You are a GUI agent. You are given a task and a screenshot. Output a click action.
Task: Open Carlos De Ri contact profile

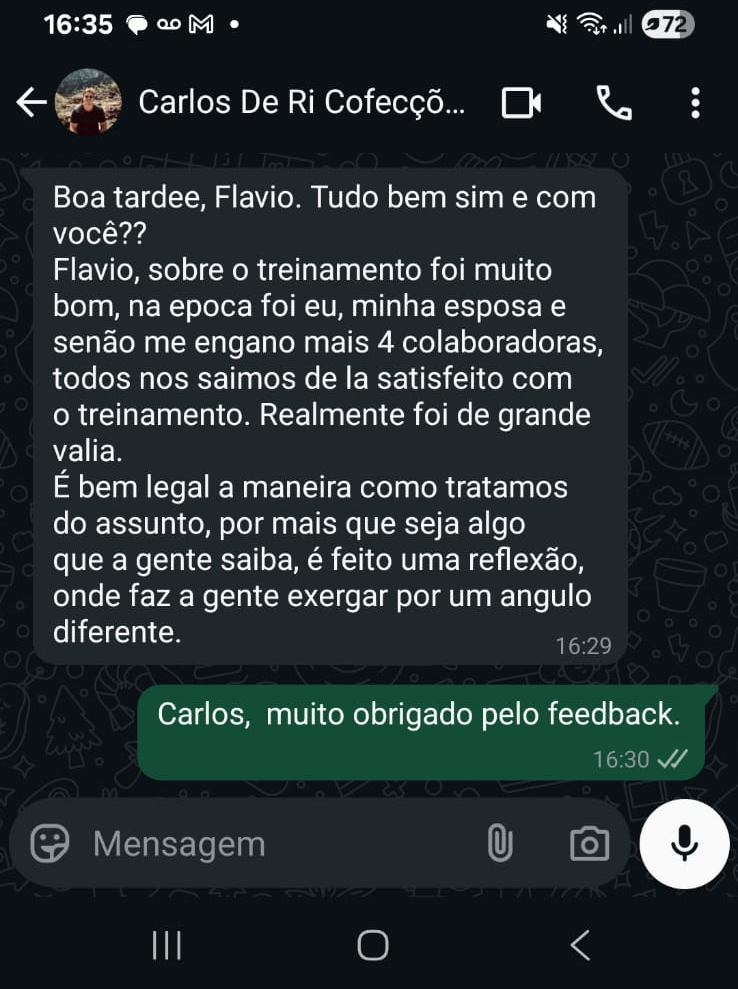point(300,102)
